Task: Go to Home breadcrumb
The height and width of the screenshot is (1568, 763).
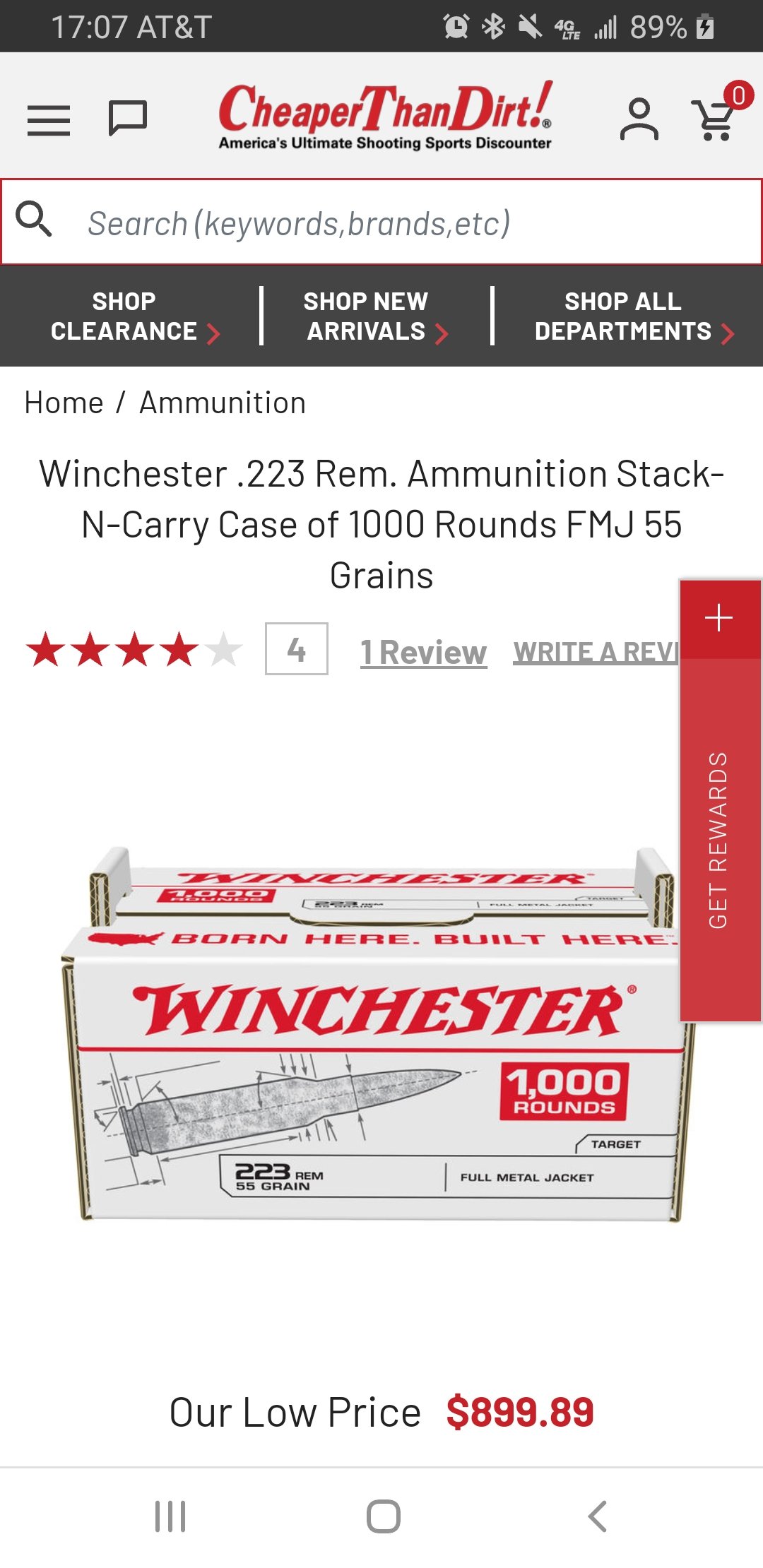Action: point(64,403)
